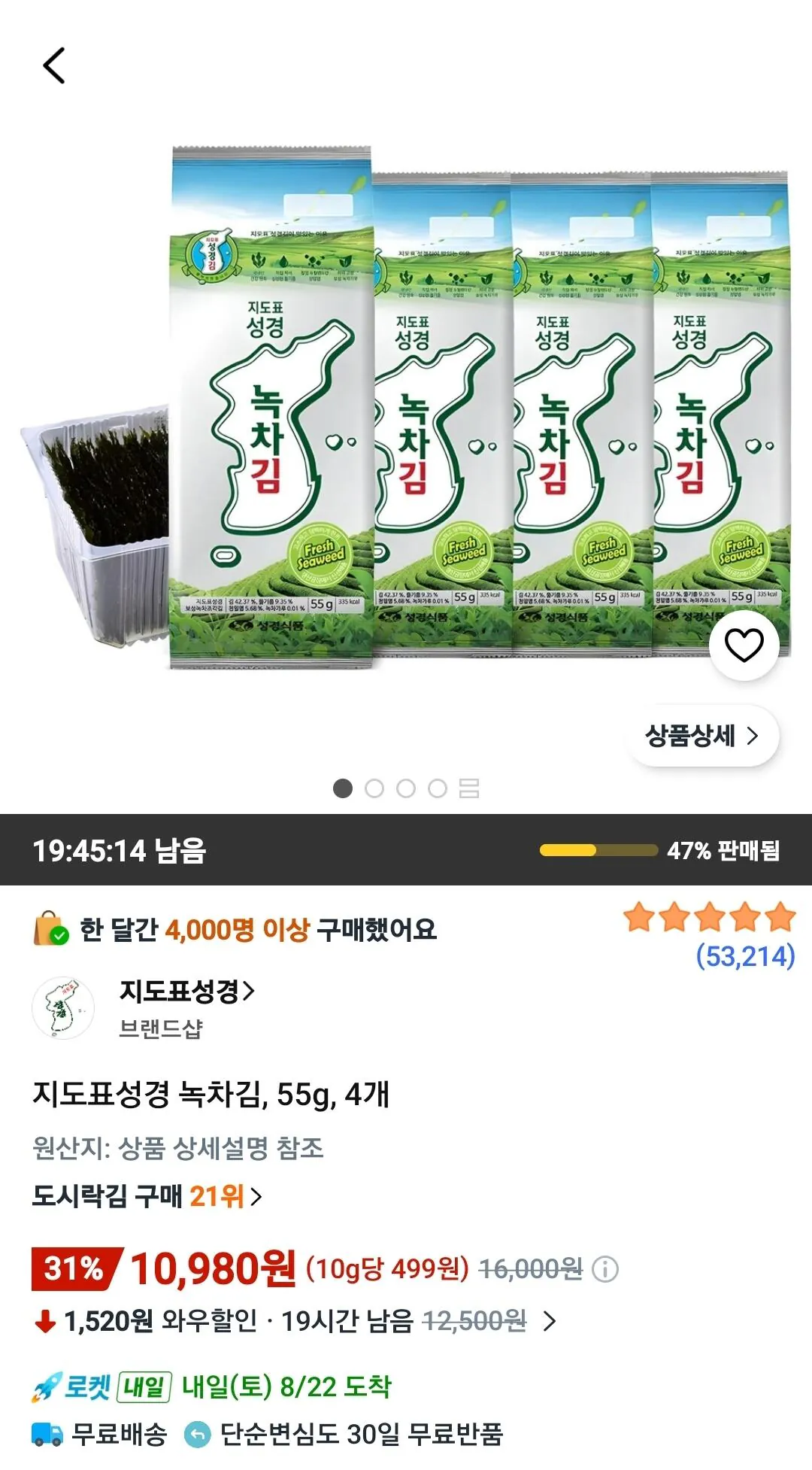Open the 도시락김 구매 21위 ranking
The image size is (812, 1470).
pyautogui.click(x=147, y=1195)
